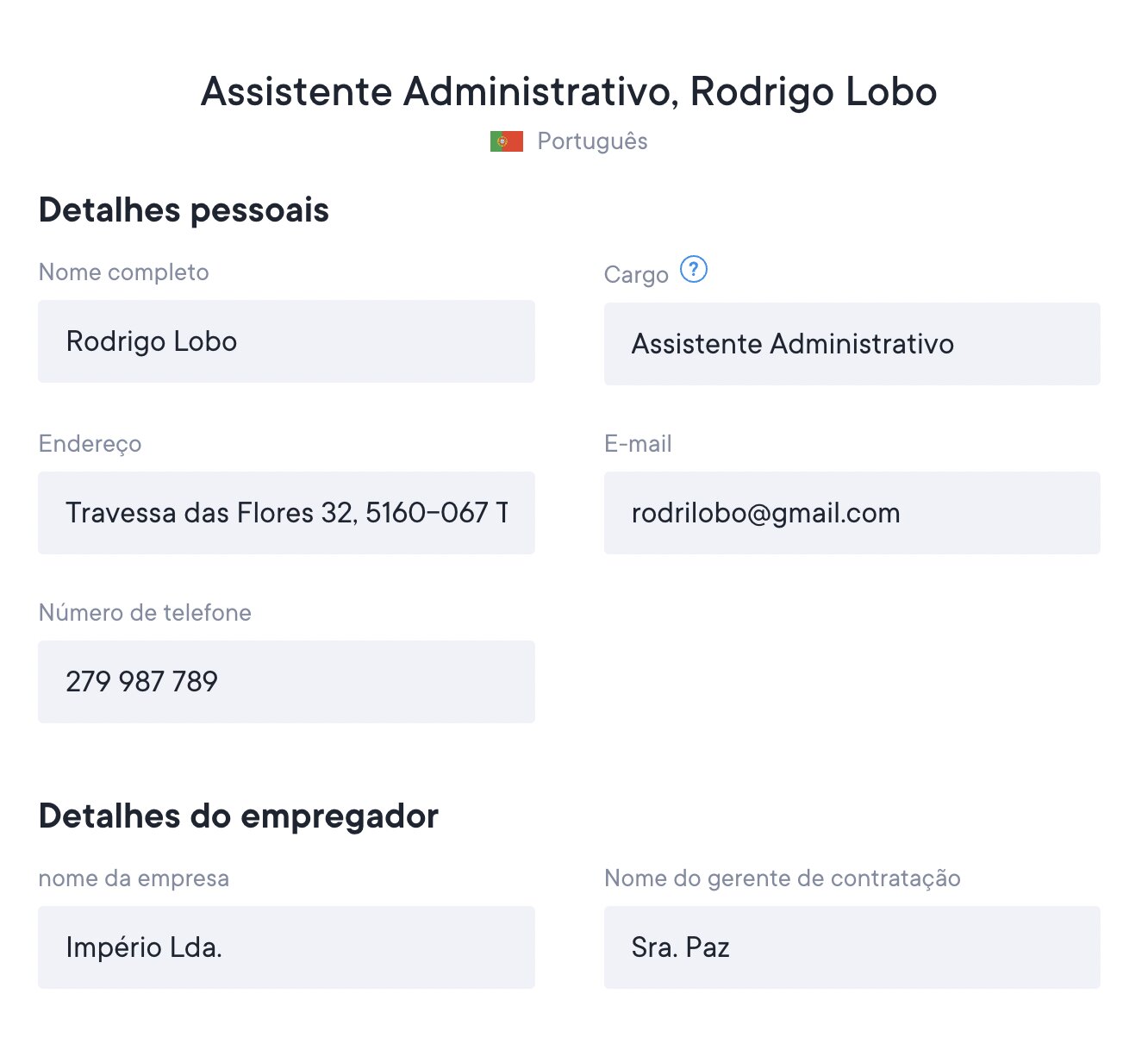Edit the Nome completo field
1148x1050 pixels.
[x=286, y=341]
